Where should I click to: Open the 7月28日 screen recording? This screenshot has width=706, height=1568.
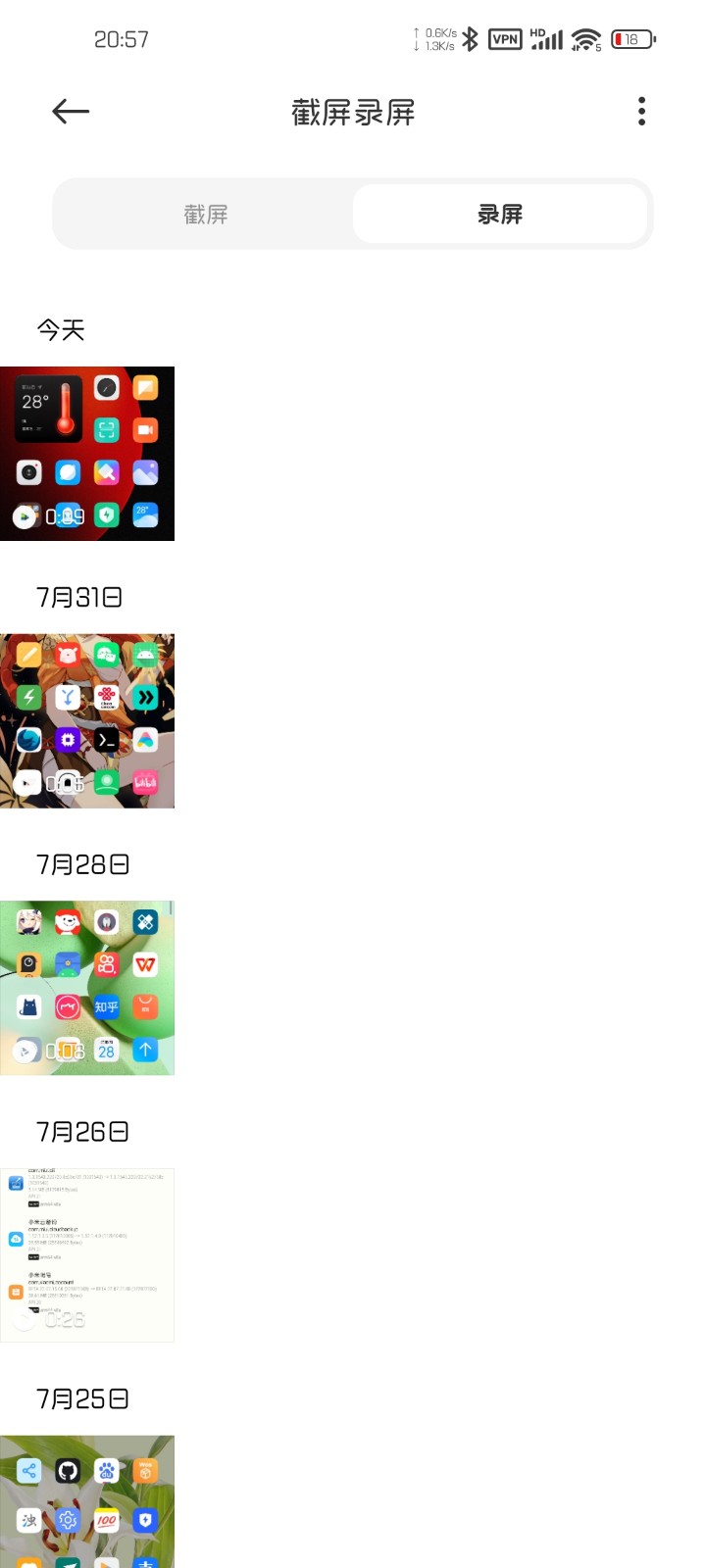[x=87, y=988]
